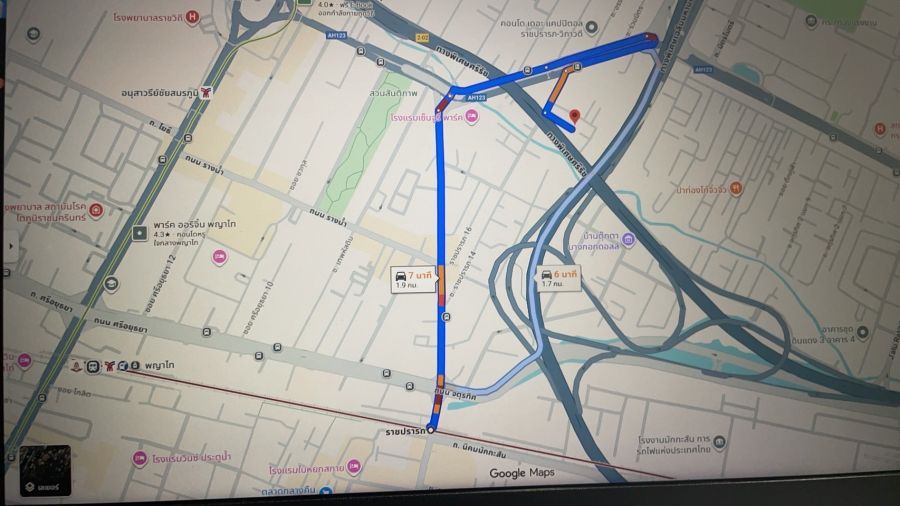Open the พญาไท station marker
Screen dimensions: 900x506
point(93,366)
